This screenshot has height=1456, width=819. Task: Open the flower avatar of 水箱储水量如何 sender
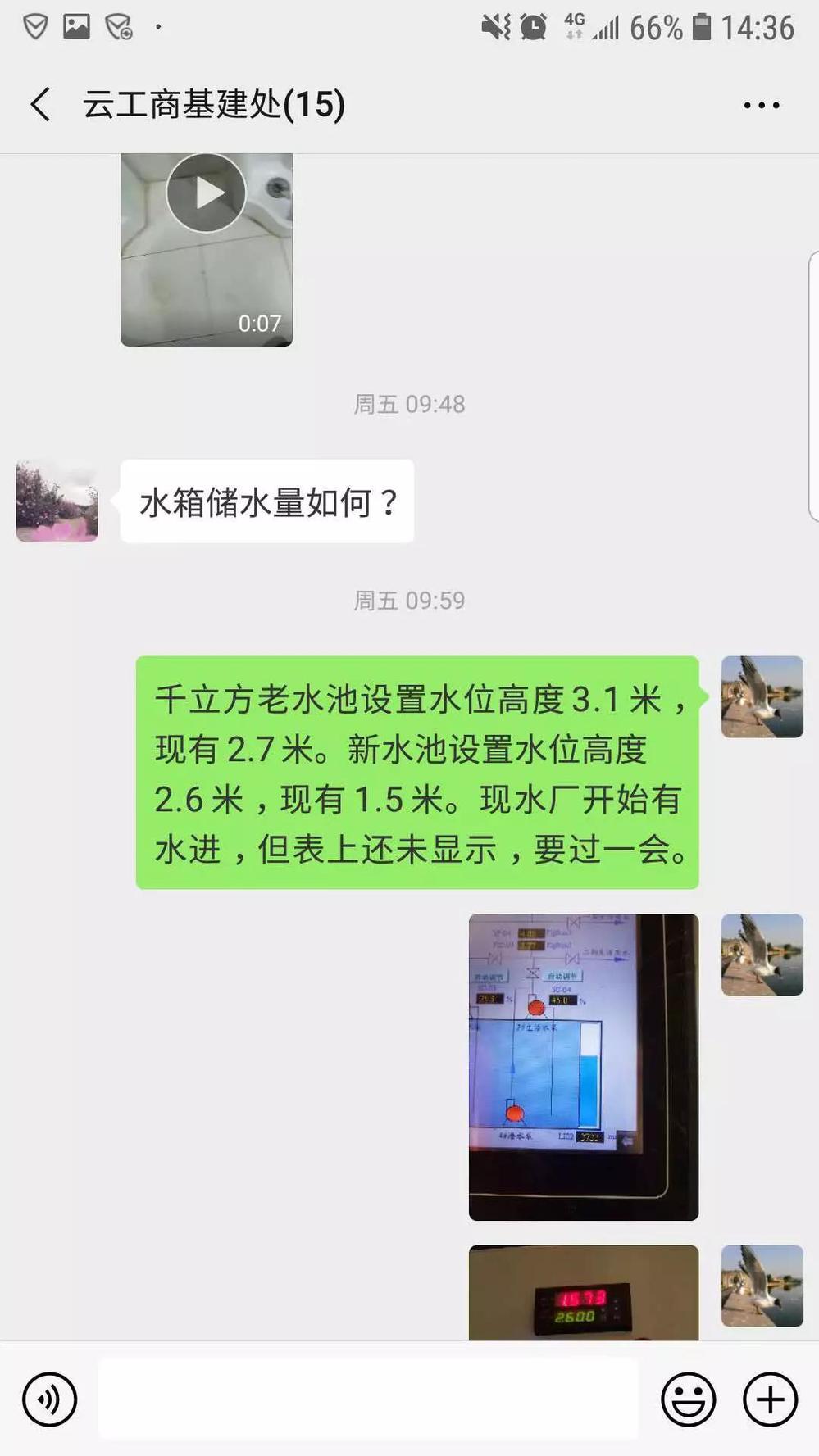[x=57, y=501]
